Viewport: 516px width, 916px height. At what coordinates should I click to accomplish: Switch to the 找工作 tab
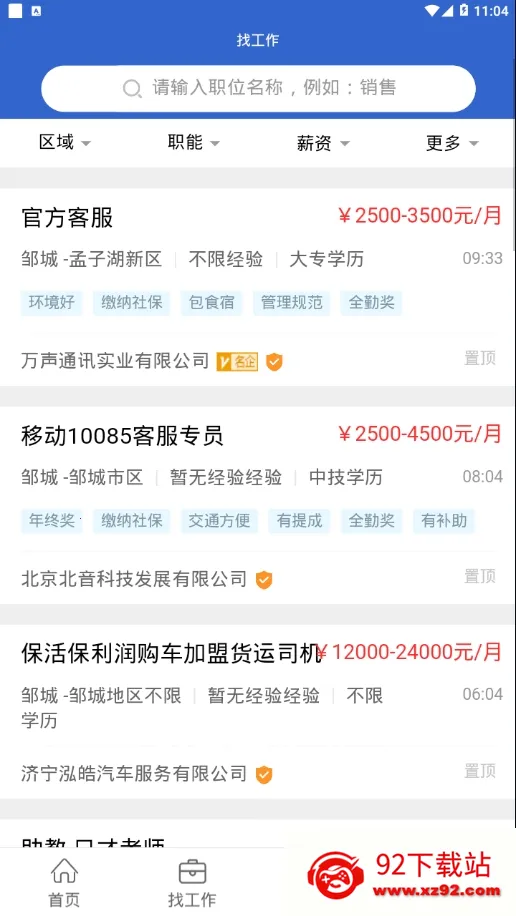(192, 883)
